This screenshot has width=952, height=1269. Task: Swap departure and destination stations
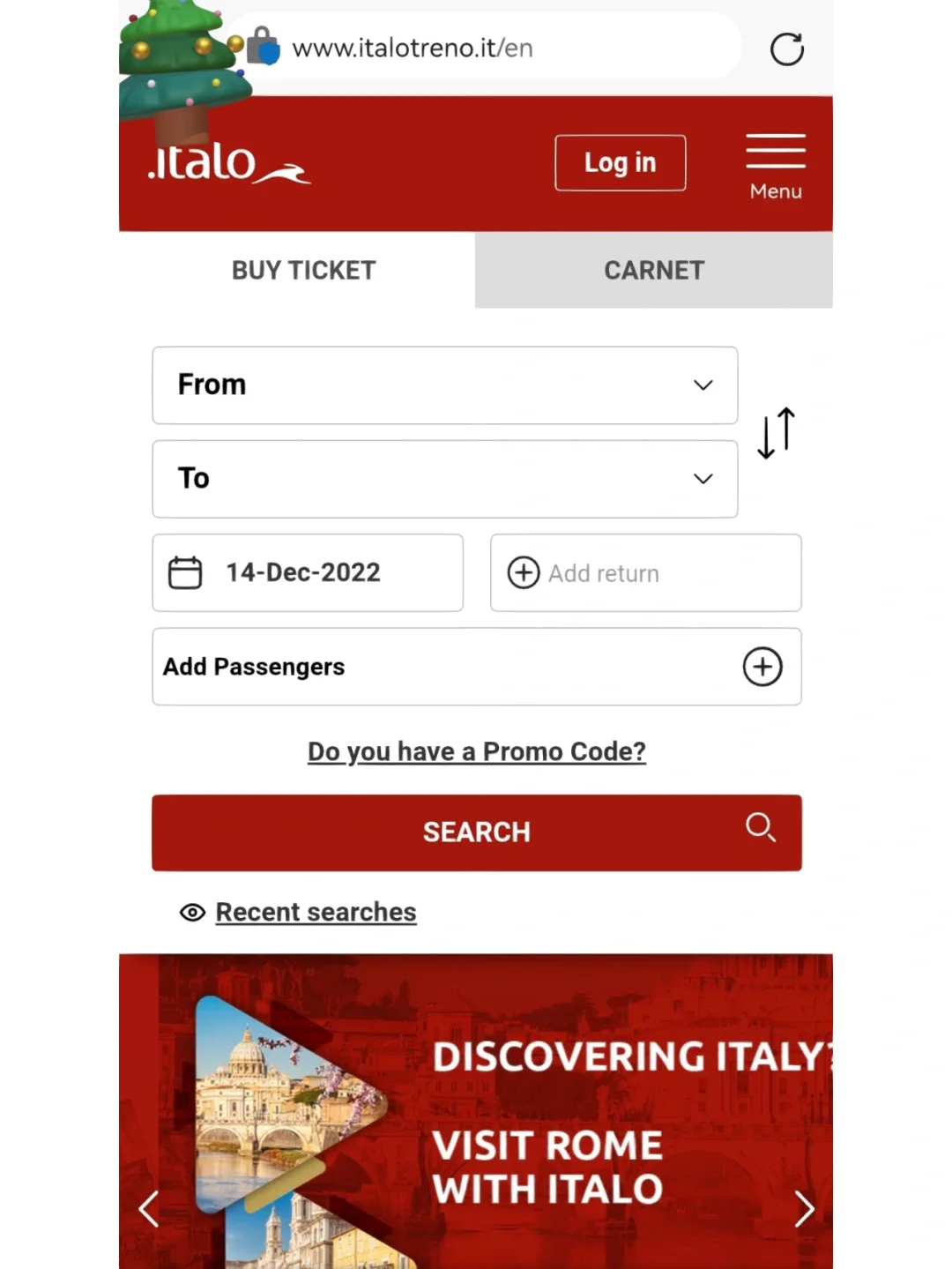776,433
